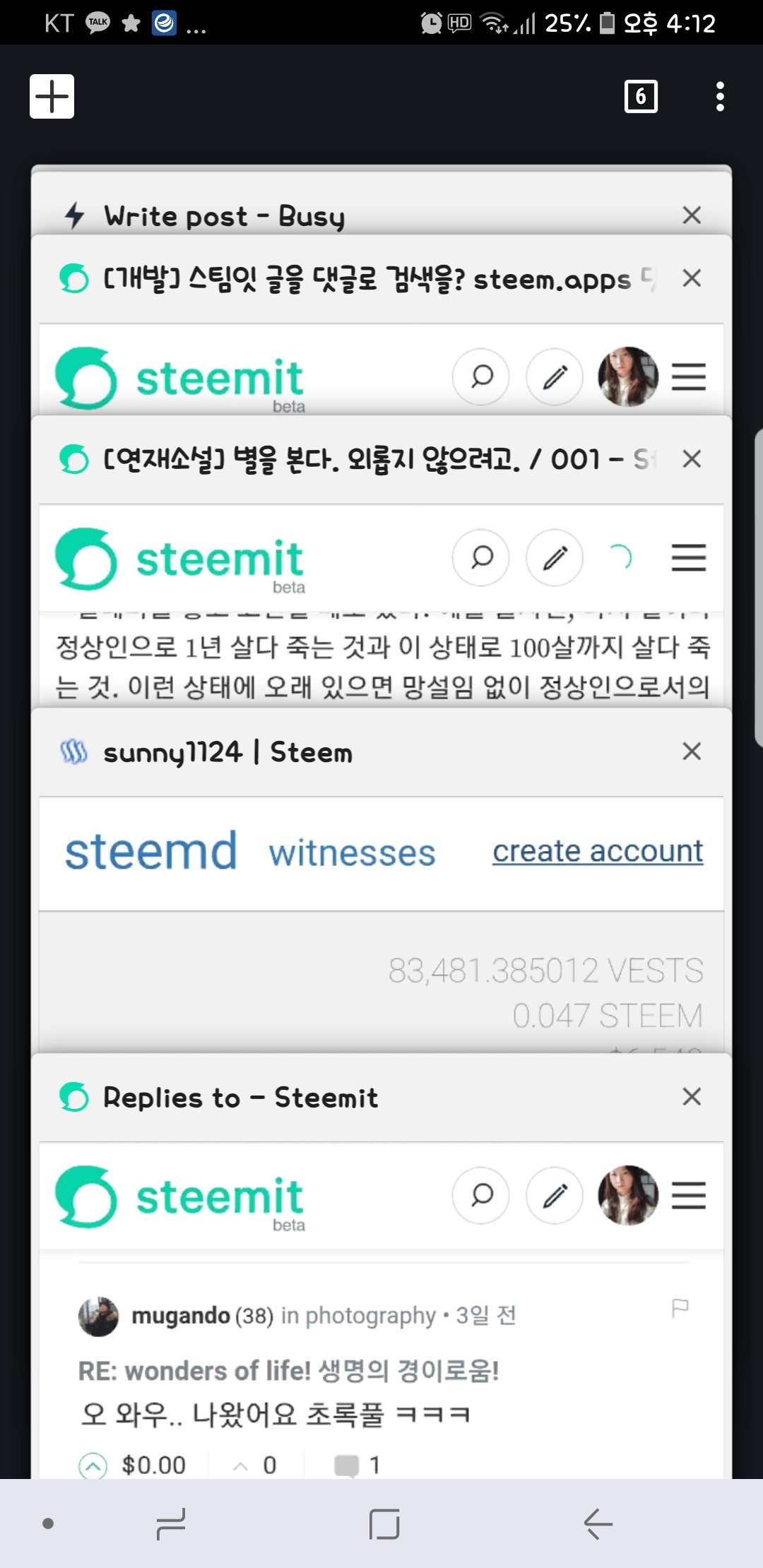763x1568 pixels.
Task: Open the recent apps button
Action: (171, 1524)
